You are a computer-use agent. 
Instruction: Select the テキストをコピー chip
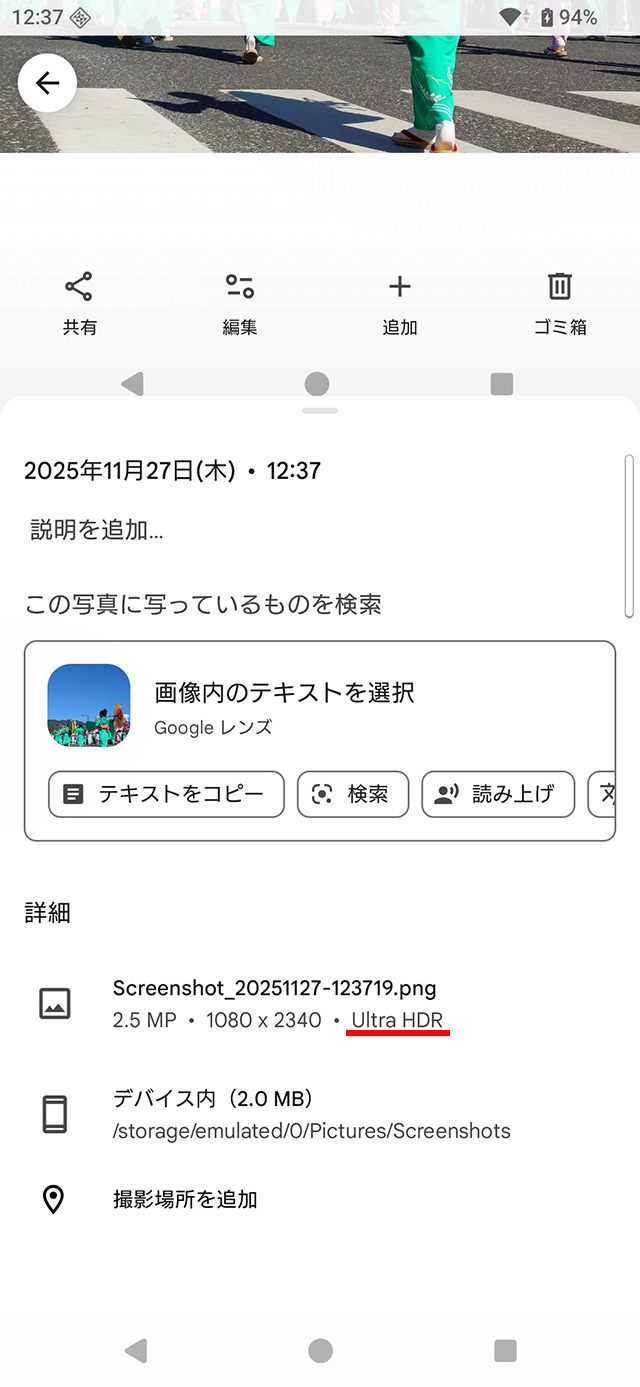(166, 794)
